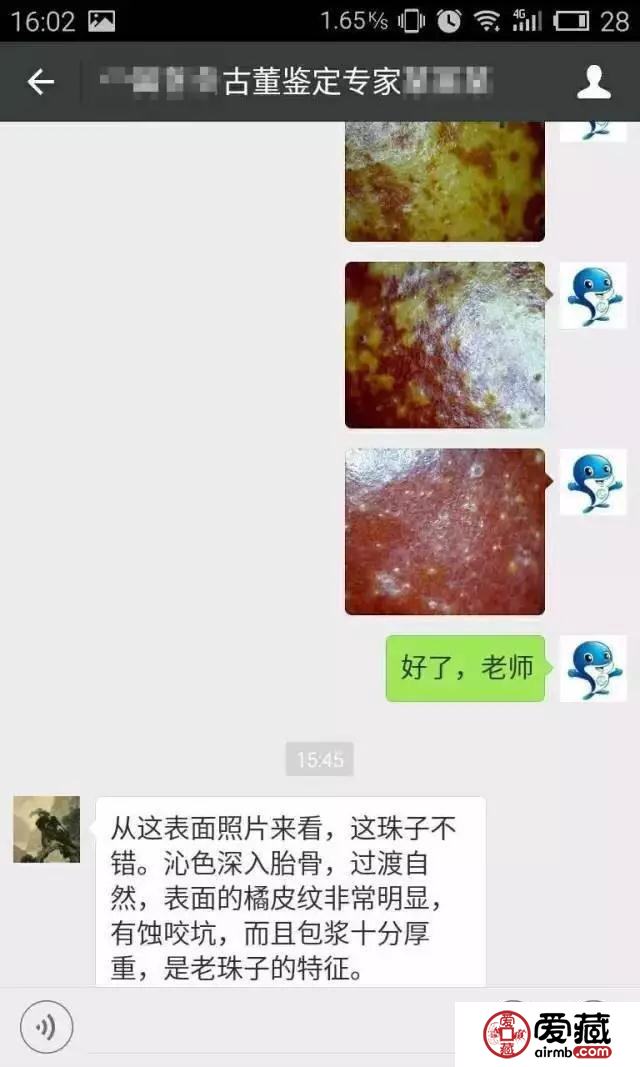Open the partially visible yellow-brown photo at top

coord(445,182)
